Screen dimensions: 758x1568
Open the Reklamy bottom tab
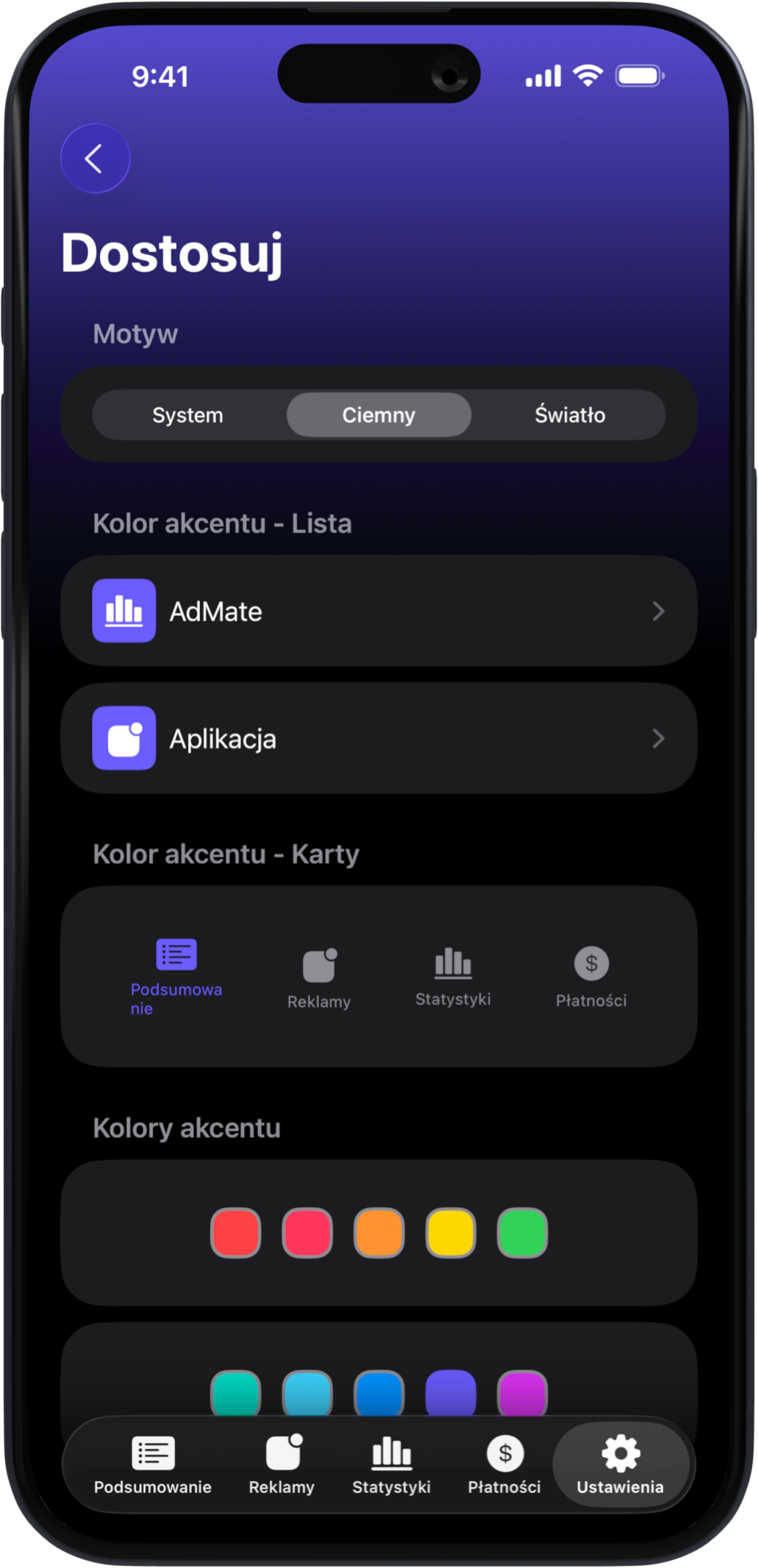click(282, 1464)
